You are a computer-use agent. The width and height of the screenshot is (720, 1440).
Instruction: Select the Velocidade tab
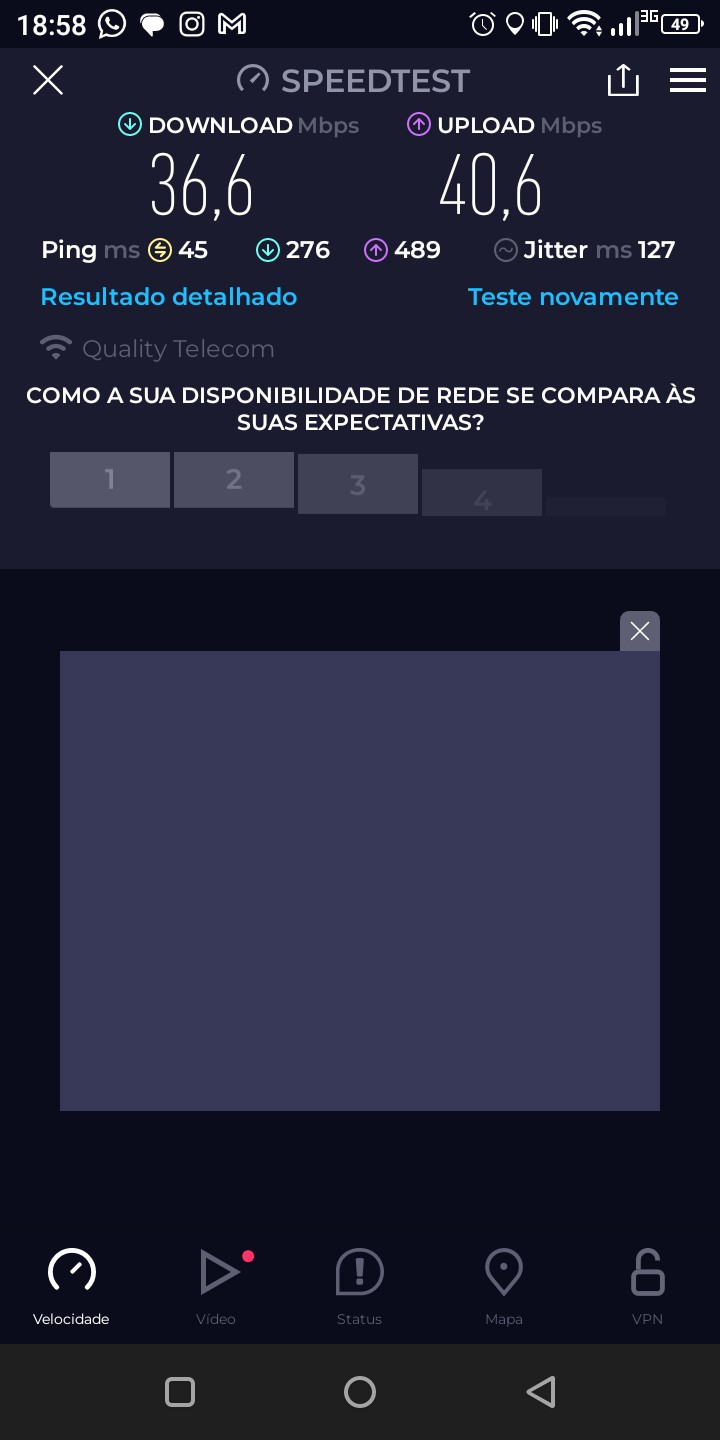pyautogui.click(x=71, y=1287)
